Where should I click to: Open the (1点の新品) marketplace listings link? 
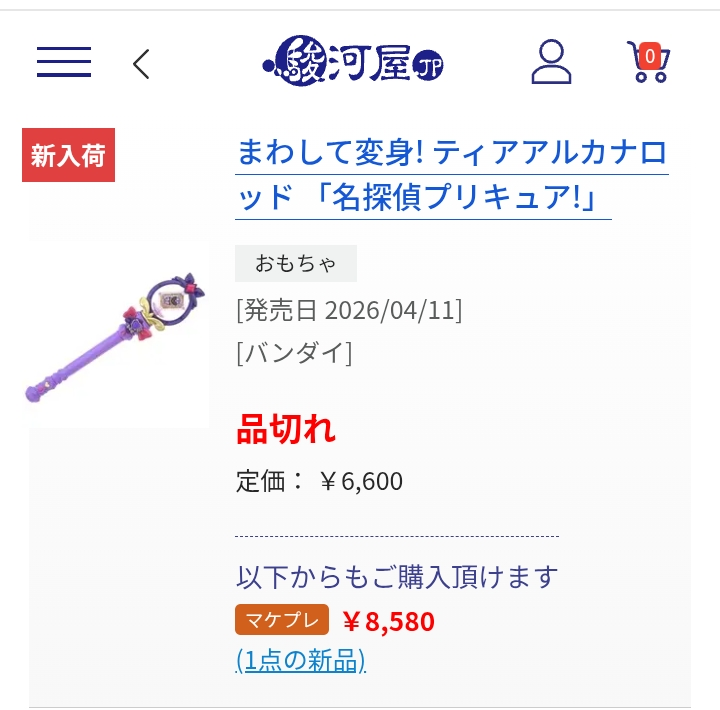coord(301,661)
